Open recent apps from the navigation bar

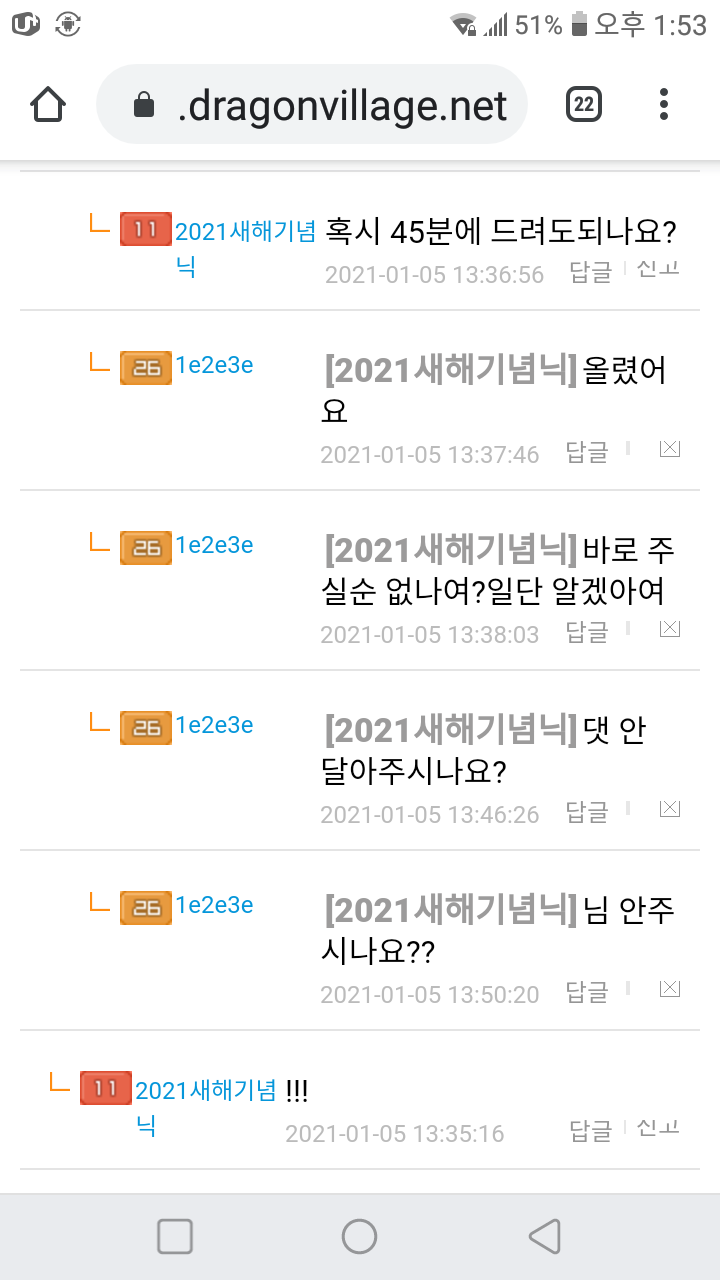point(175,1237)
